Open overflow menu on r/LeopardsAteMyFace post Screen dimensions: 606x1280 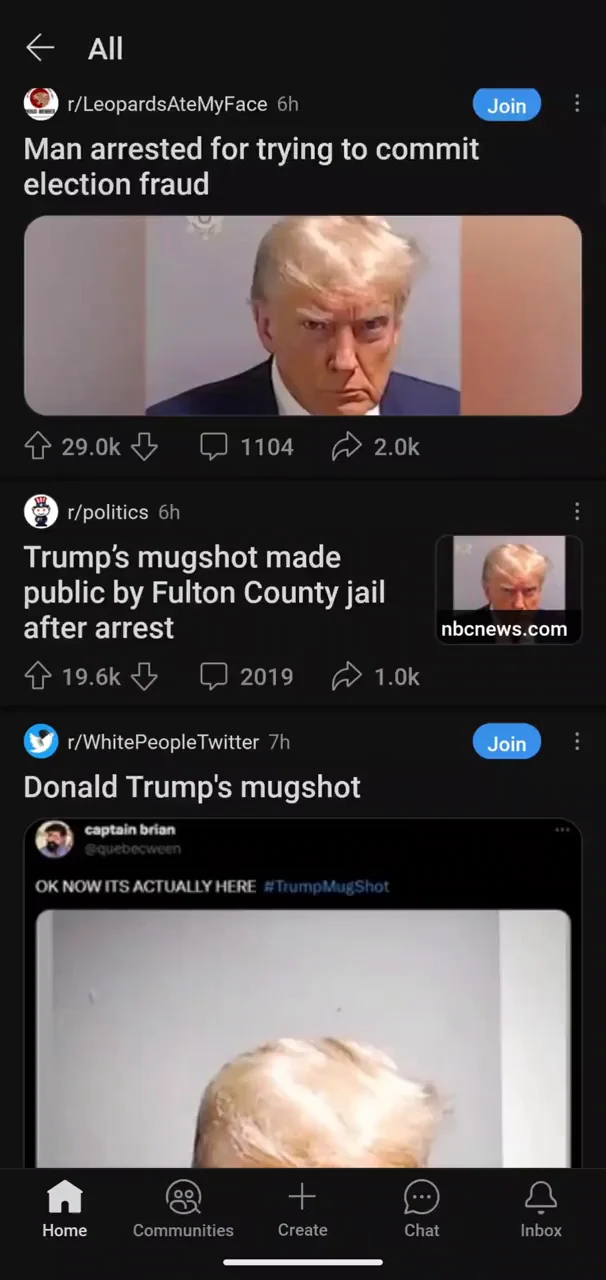coord(577,104)
